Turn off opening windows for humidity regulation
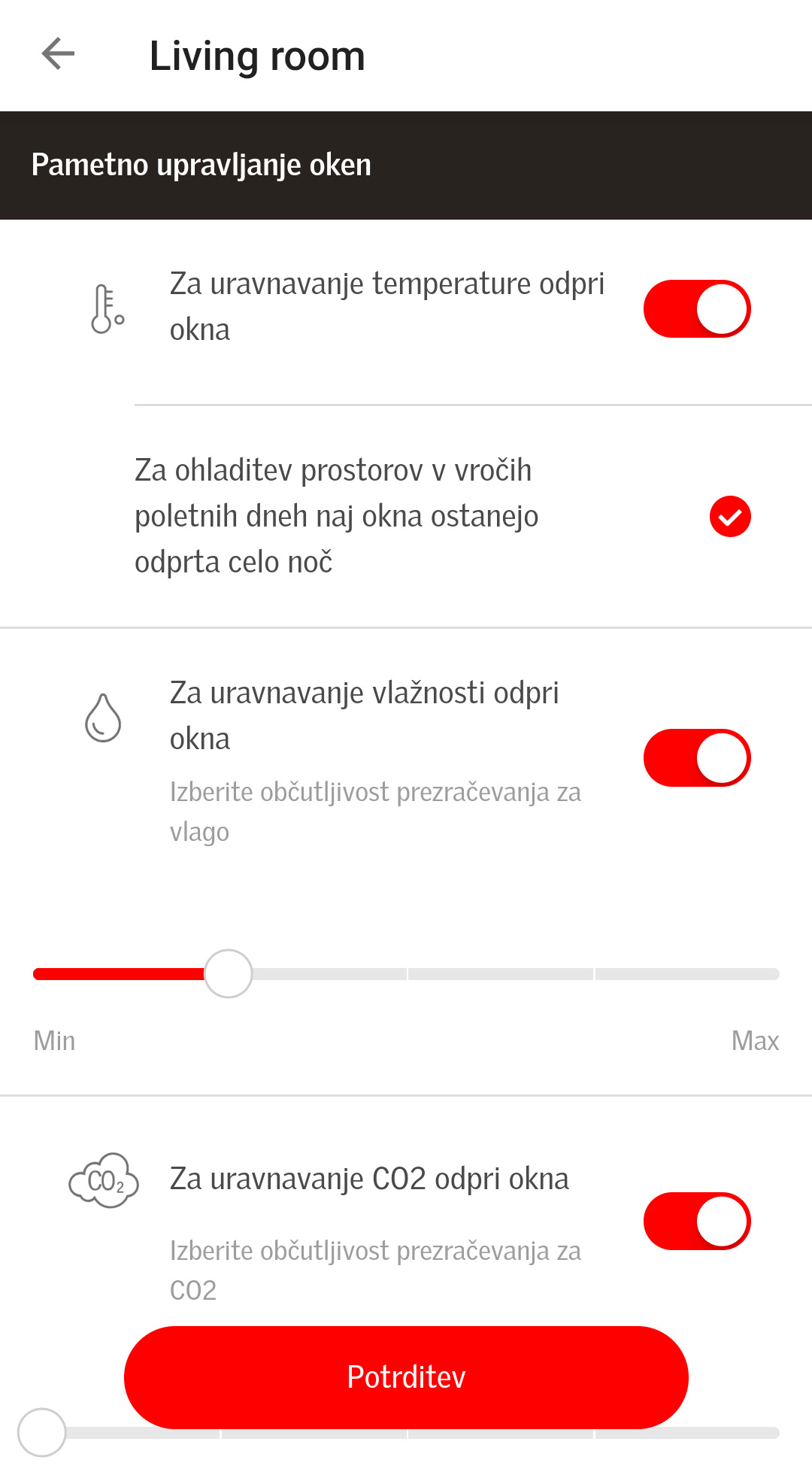 [x=696, y=758]
